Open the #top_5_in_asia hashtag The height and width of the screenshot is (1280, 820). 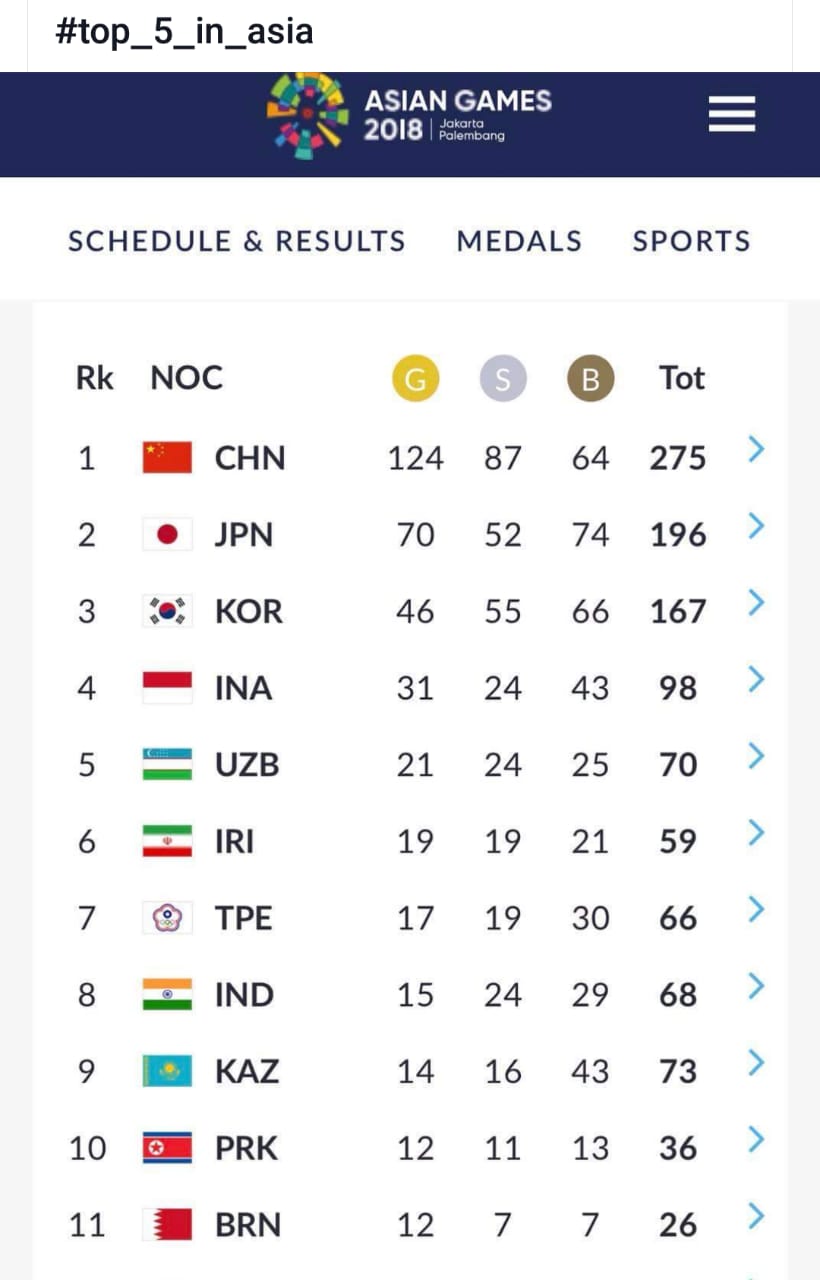(185, 31)
